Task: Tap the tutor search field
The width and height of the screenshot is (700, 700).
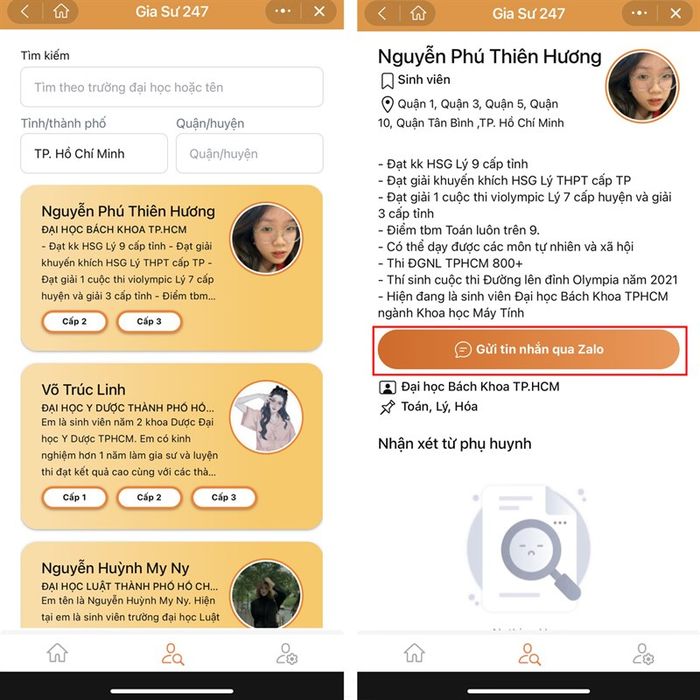Action: tap(172, 87)
